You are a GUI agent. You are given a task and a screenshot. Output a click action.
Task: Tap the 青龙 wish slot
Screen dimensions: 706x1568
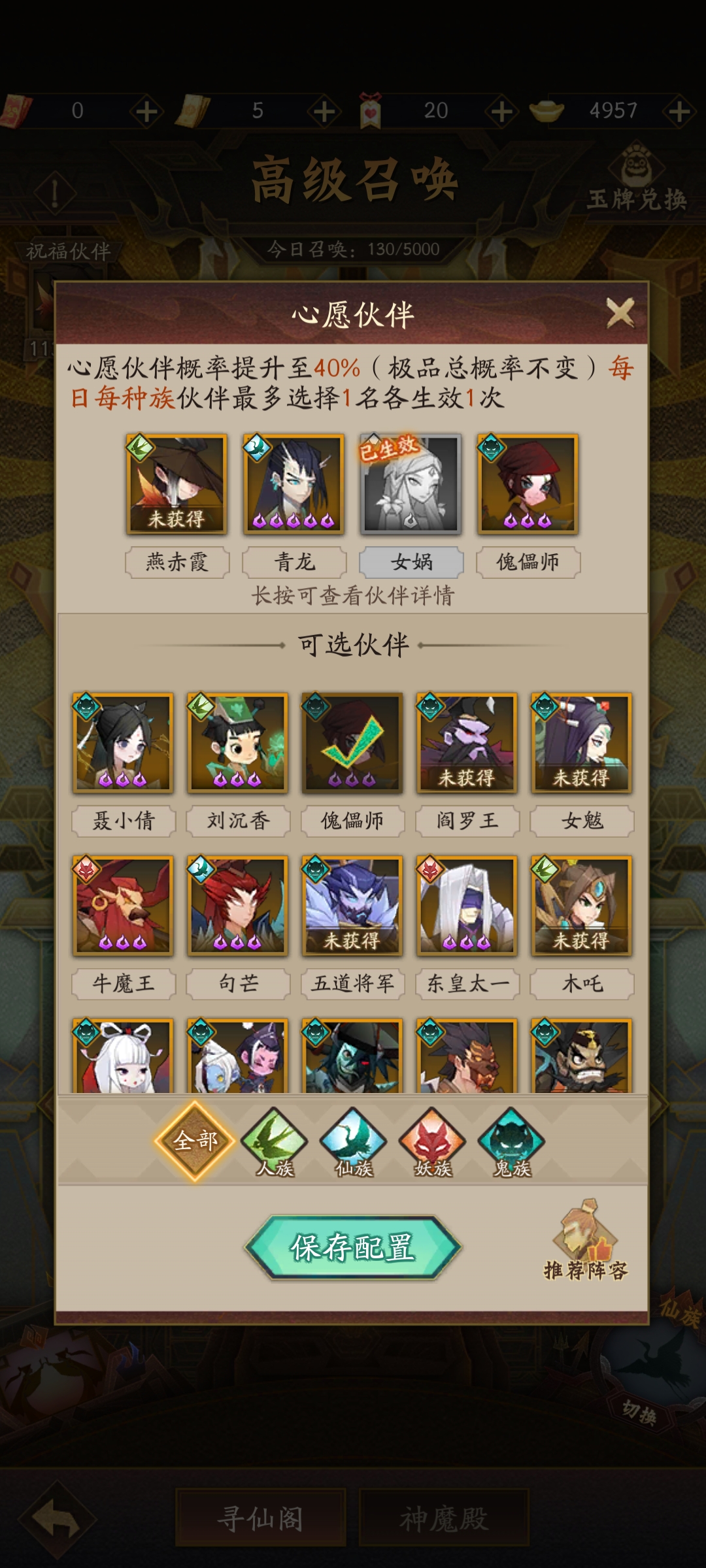coord(294,484)
